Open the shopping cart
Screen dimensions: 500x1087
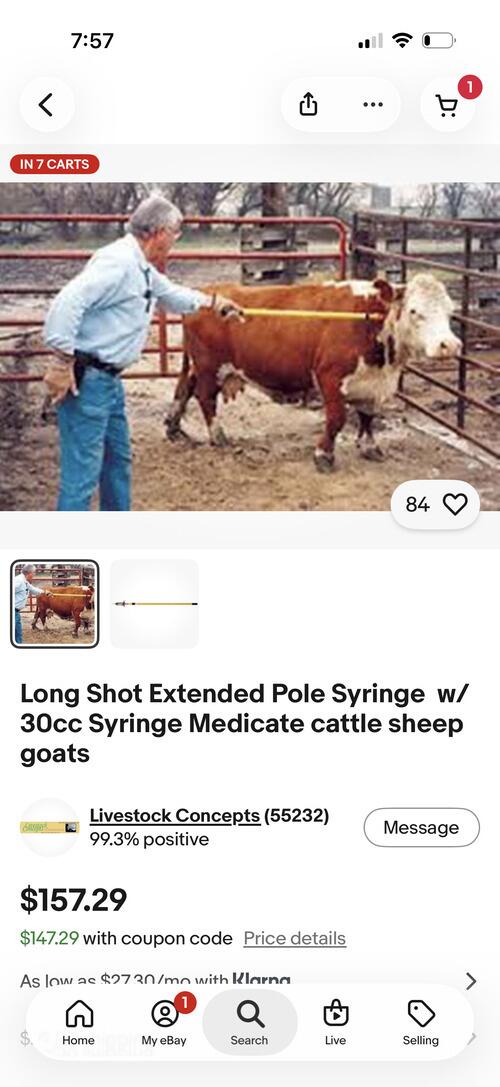(x=447, y=105)
